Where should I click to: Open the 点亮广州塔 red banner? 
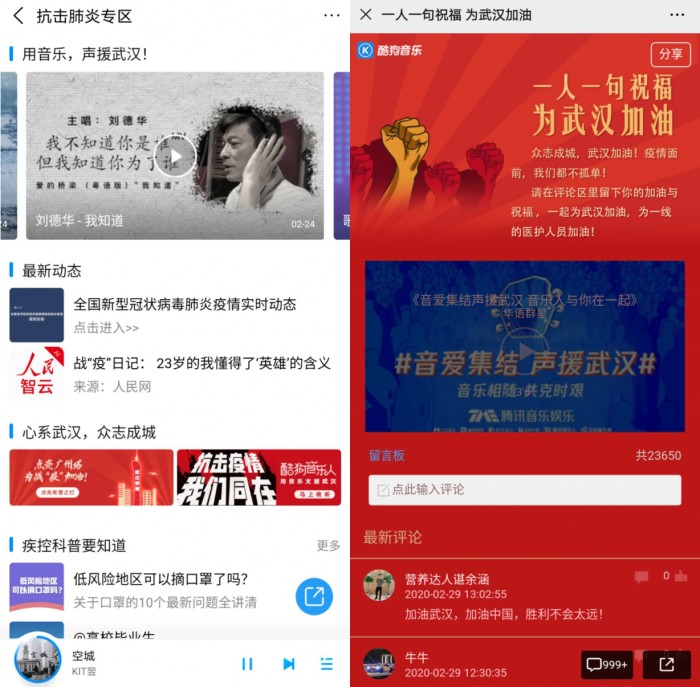click(91, 477)
